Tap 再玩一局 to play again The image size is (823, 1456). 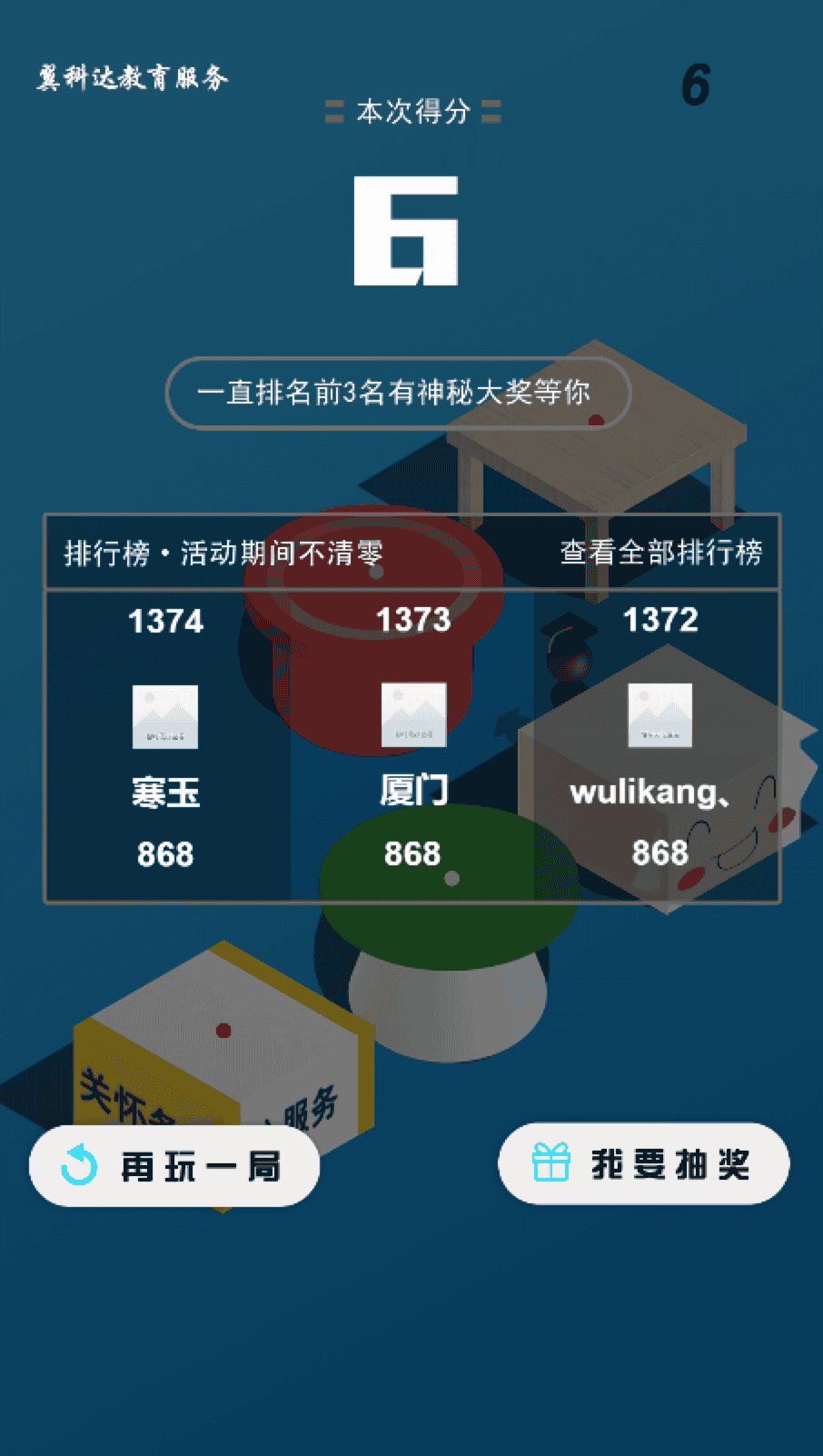174,1165
